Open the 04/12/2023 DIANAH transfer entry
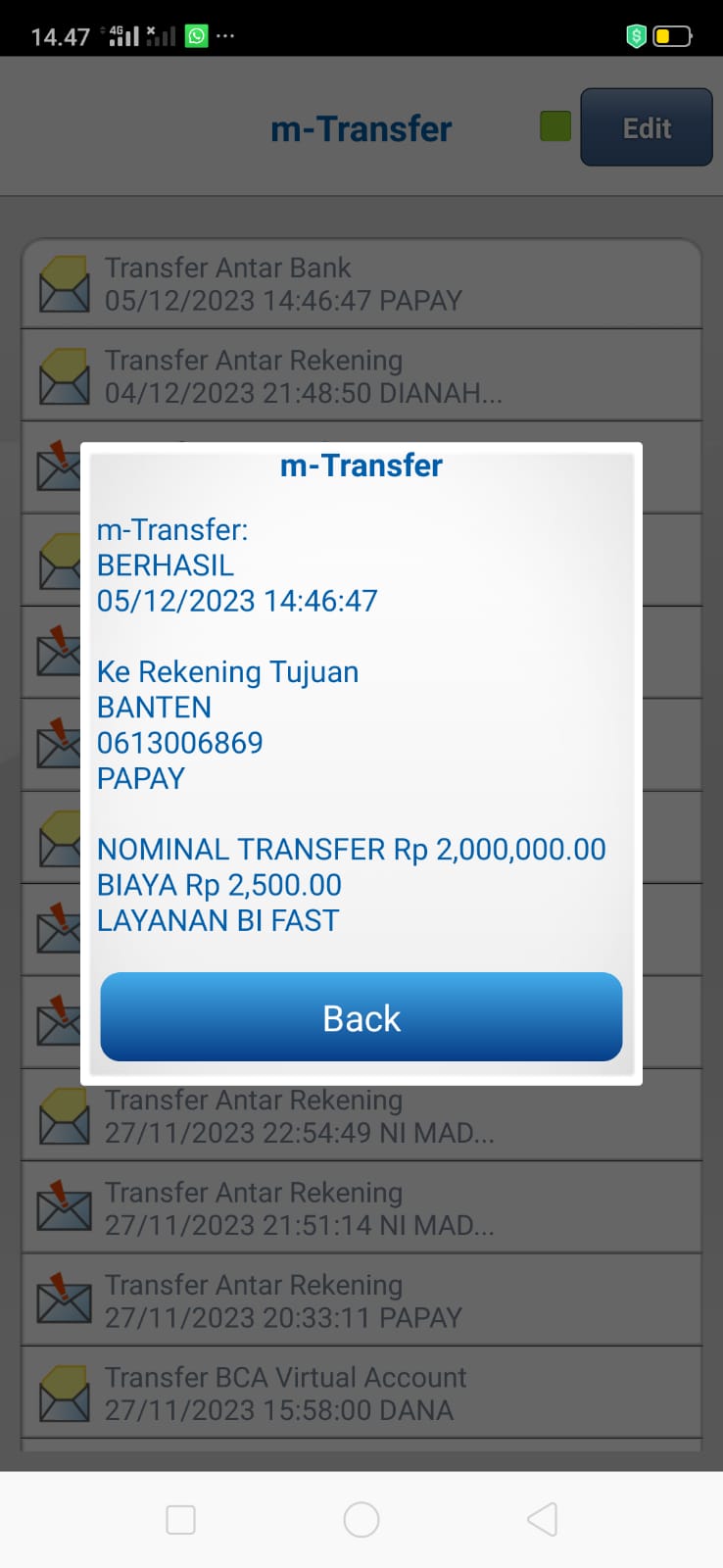The height and width of the screenshot is (1568, 723). (361, 376)
